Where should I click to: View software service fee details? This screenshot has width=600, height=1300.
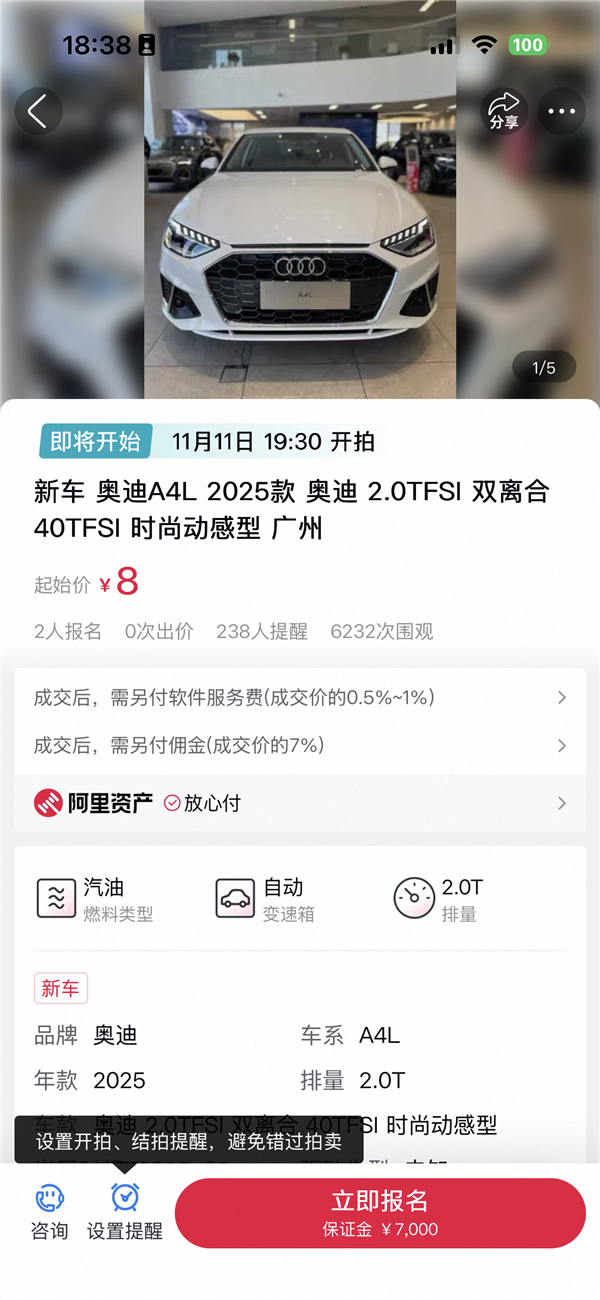click(299, 697)
